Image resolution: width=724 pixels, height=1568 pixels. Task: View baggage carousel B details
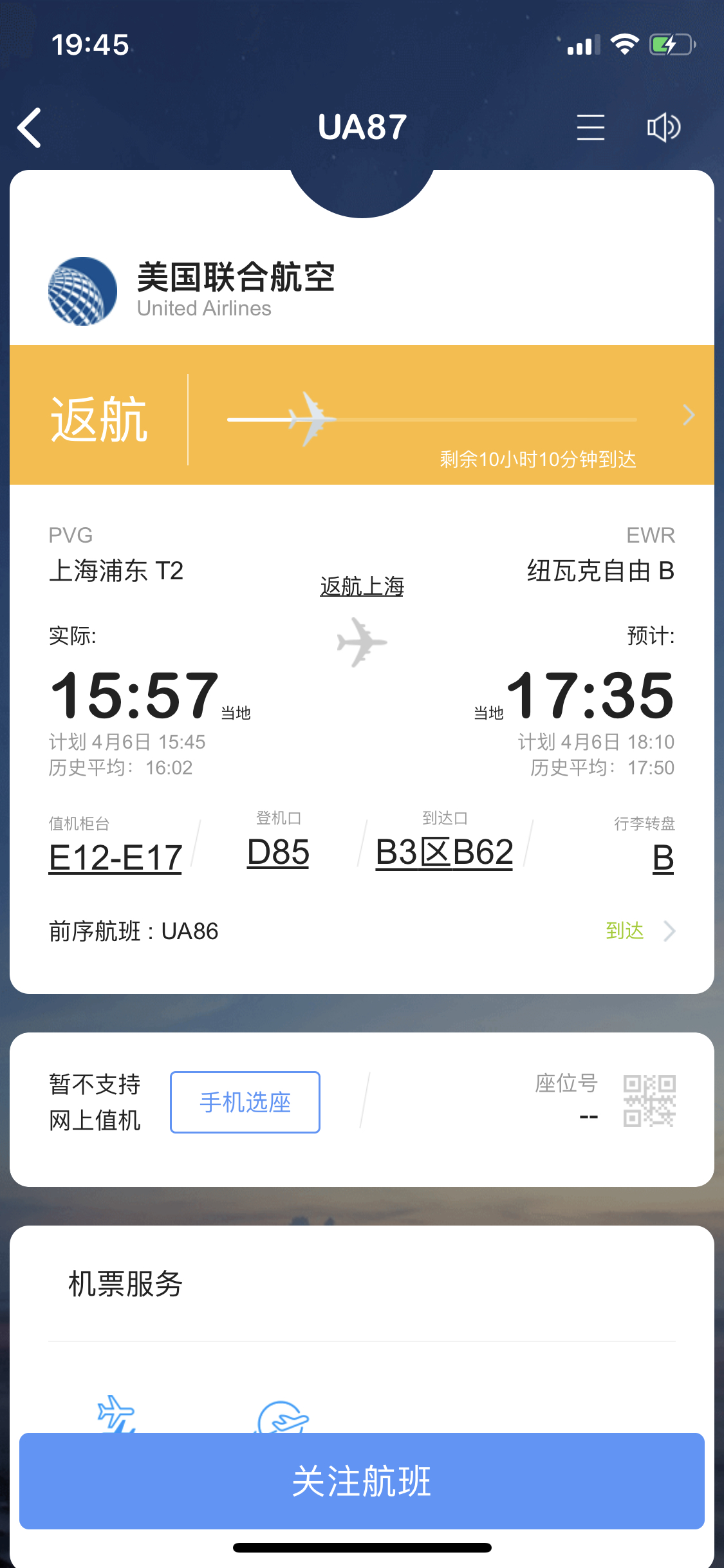click(662, 857)
